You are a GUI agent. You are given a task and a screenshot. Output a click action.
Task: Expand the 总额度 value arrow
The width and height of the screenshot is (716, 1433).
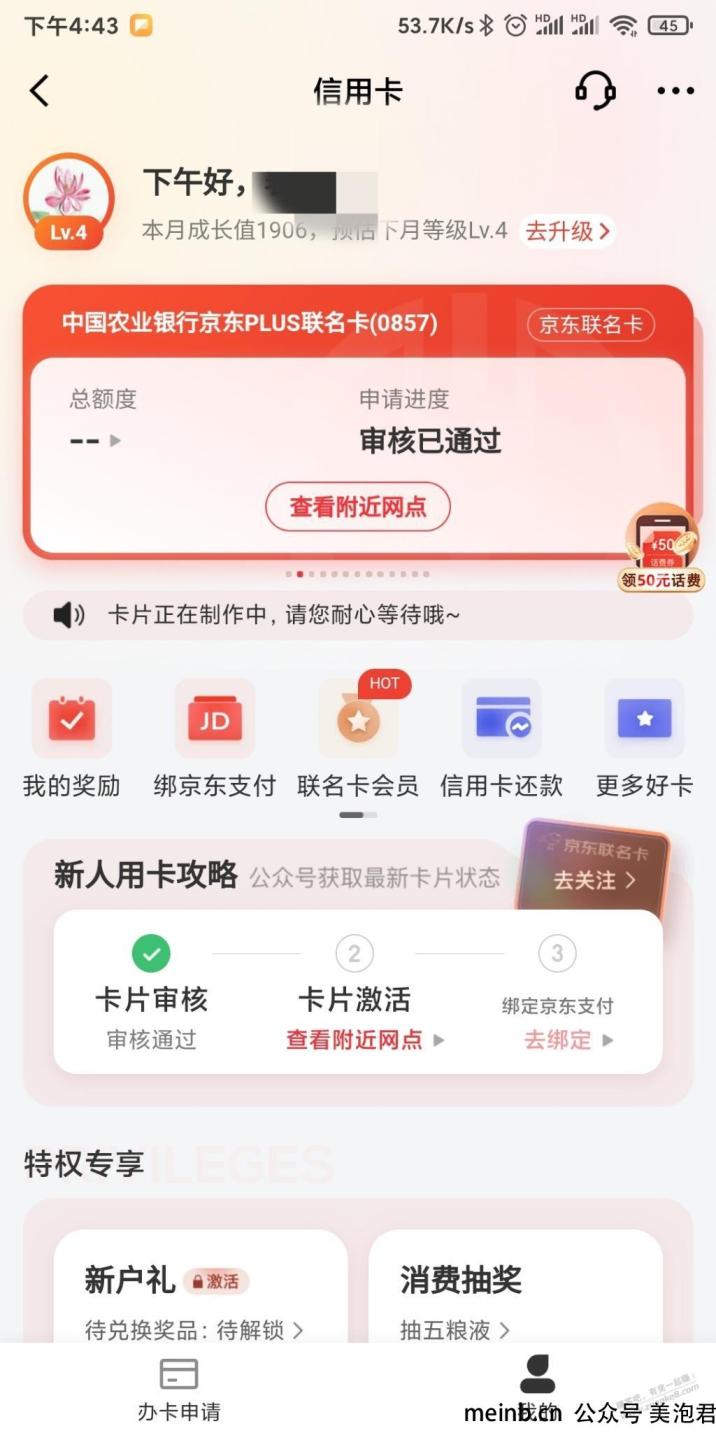pos(115,440)
